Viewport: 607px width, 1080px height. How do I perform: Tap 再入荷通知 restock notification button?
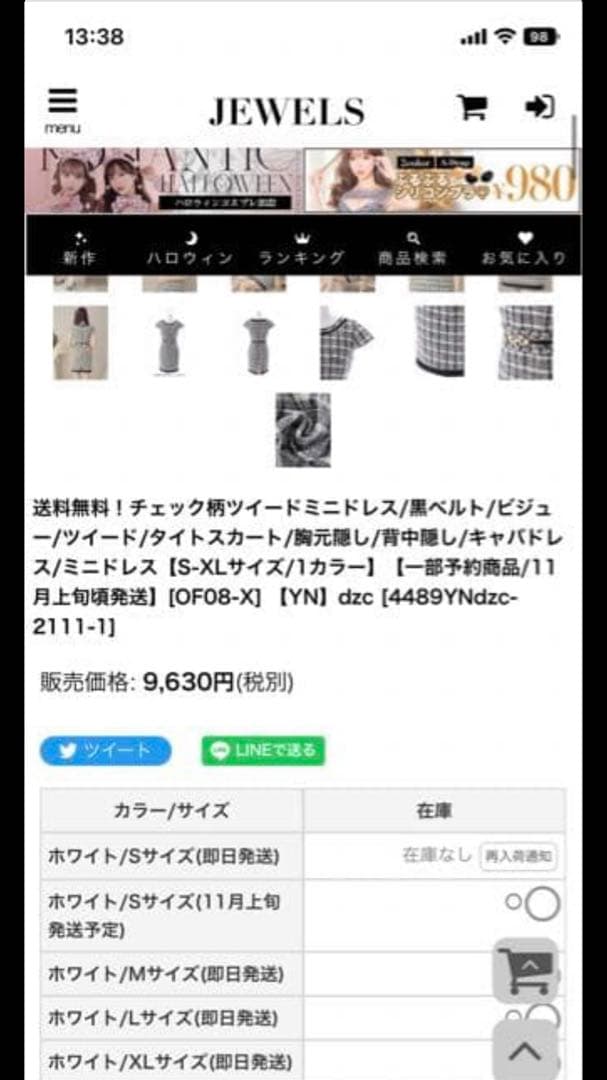point(518,856)
